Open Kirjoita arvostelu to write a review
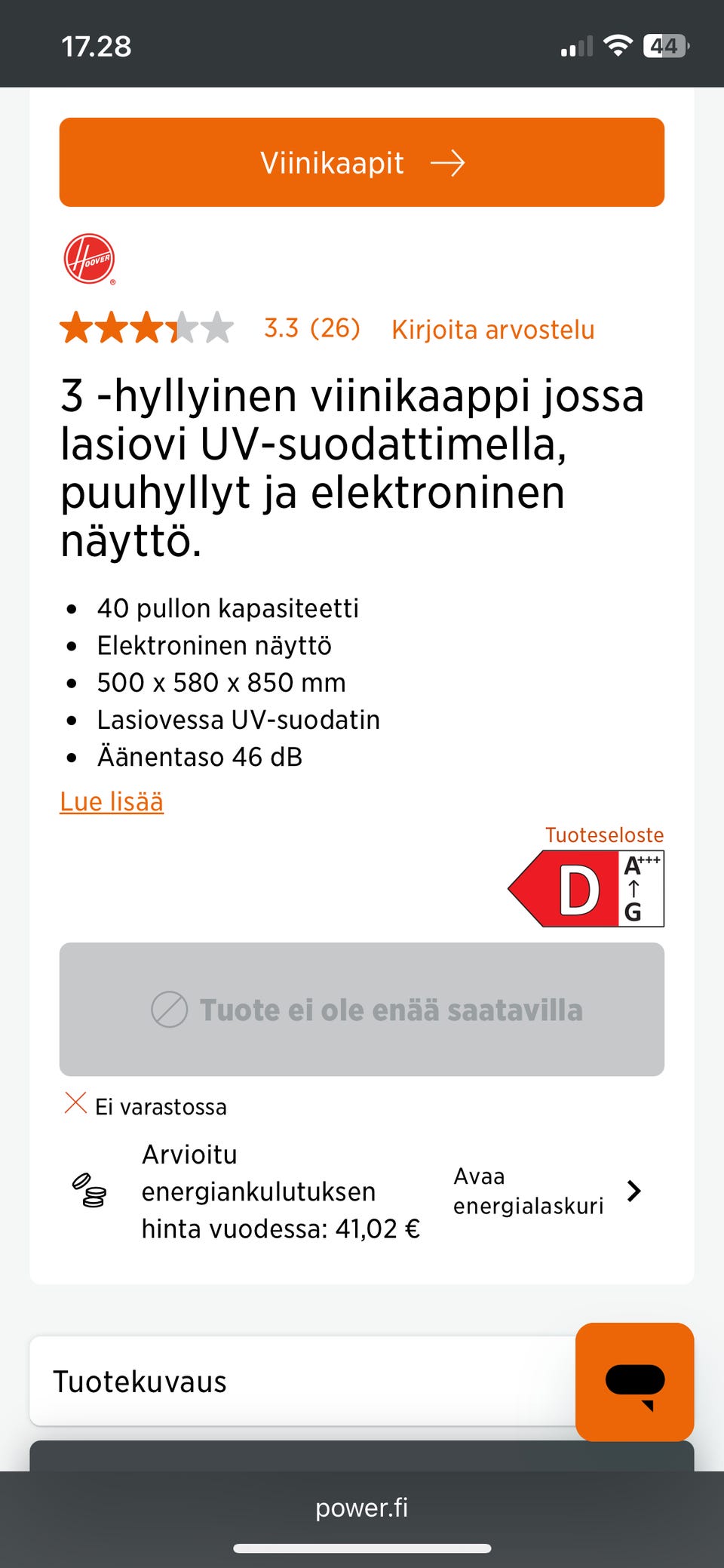The image size is (724, 1568). [x=493, y=328]
